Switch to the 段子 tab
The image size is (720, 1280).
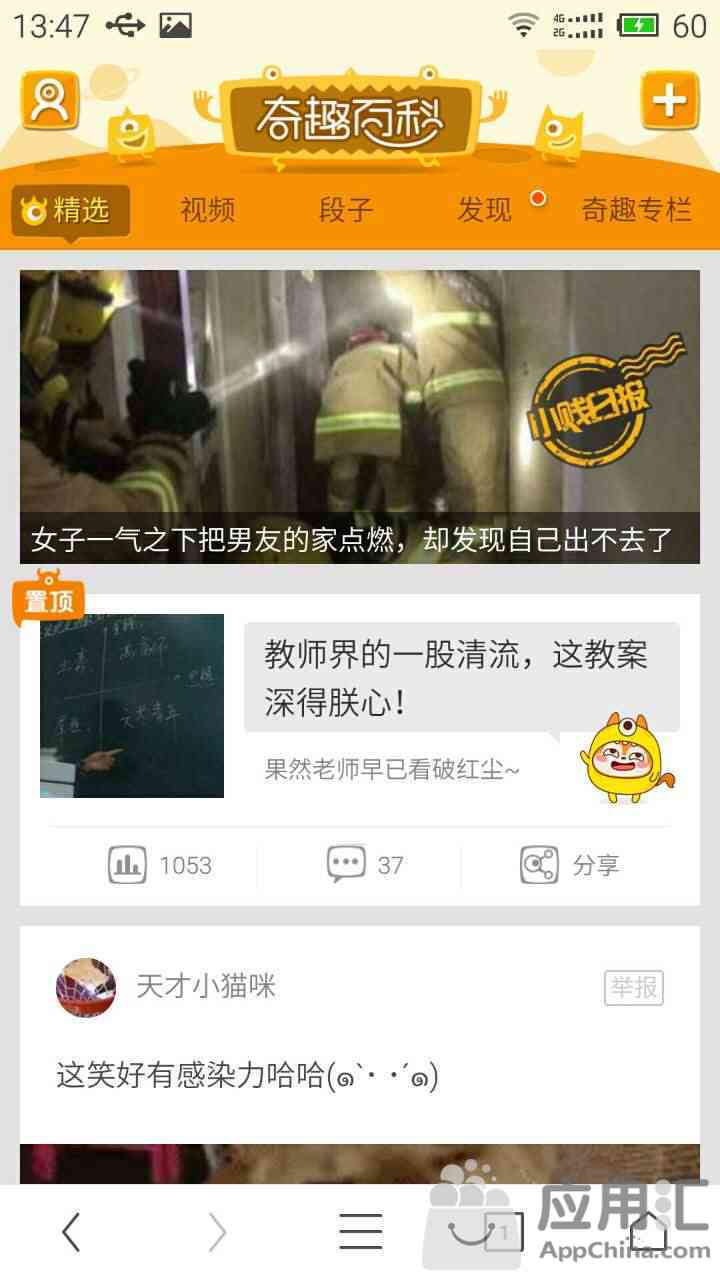(346, 210)
